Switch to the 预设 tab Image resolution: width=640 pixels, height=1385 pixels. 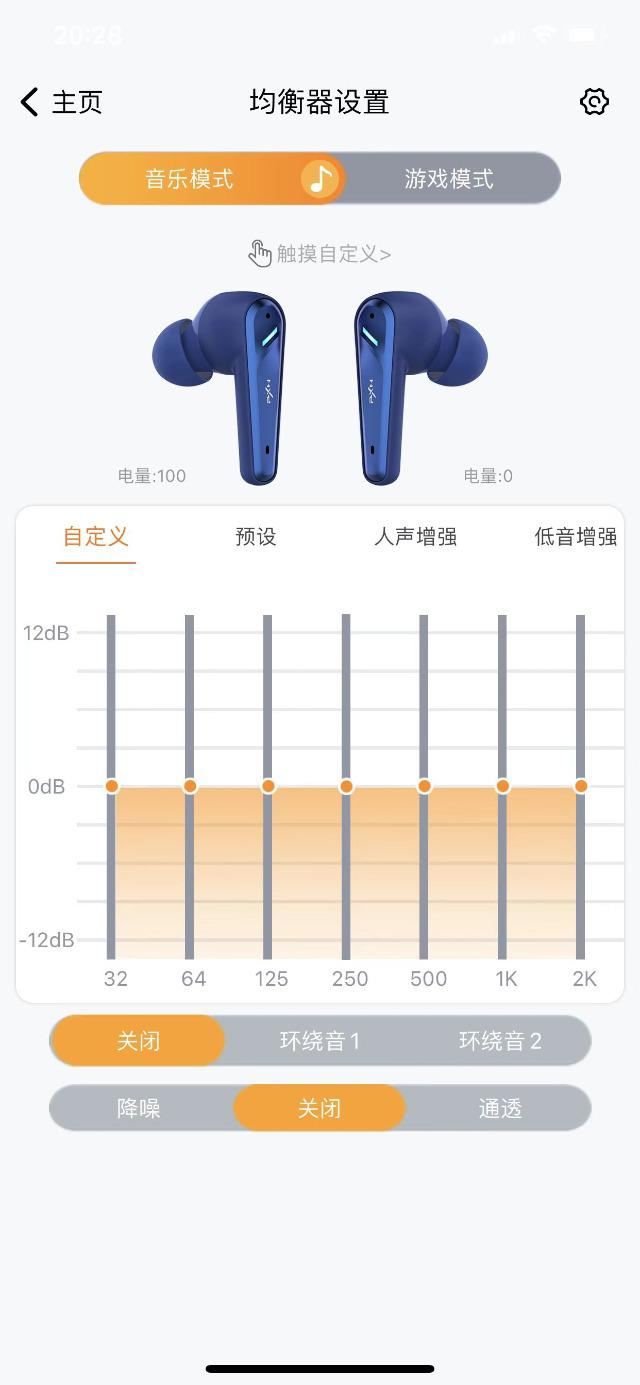click(x=255, y=537)
